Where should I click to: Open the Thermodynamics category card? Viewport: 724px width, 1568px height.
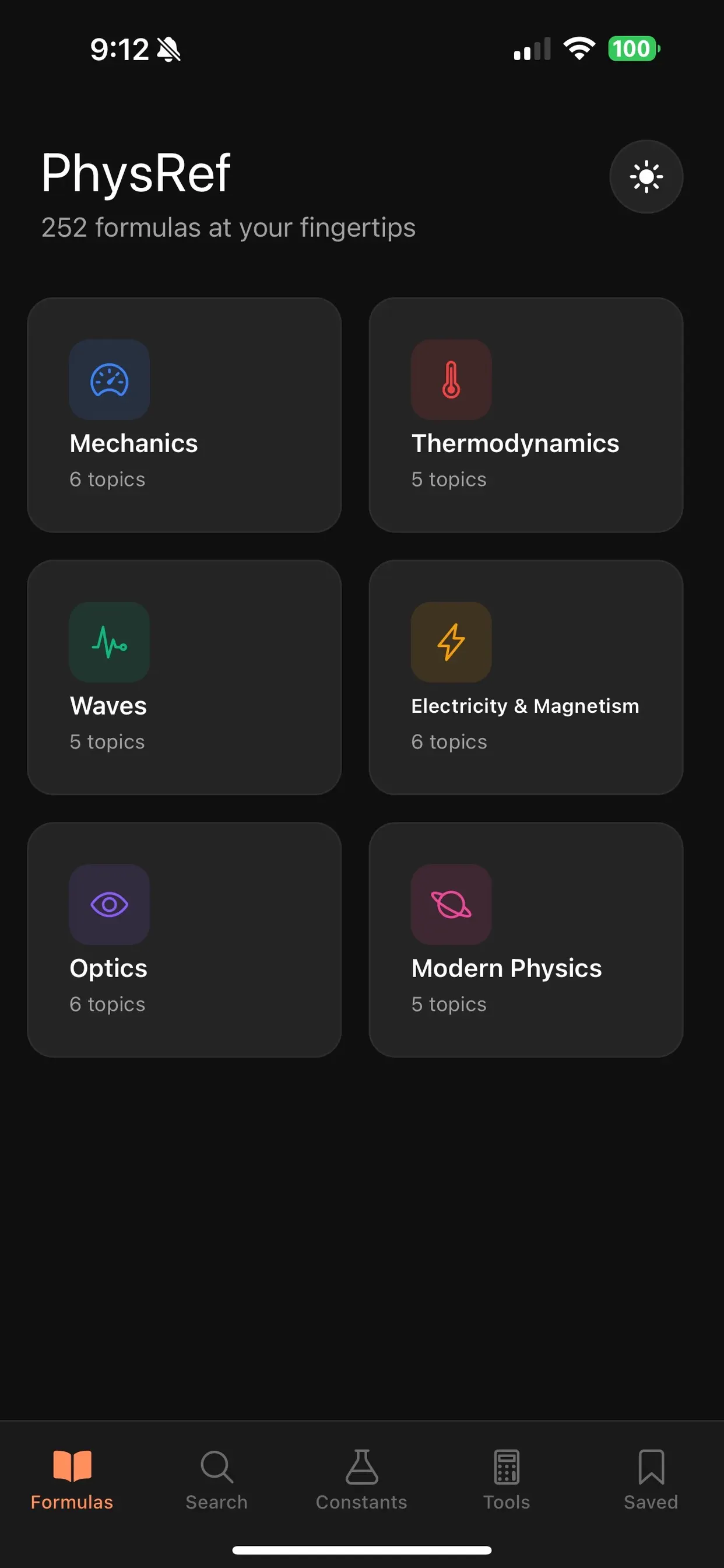click(x=526, y=412)
